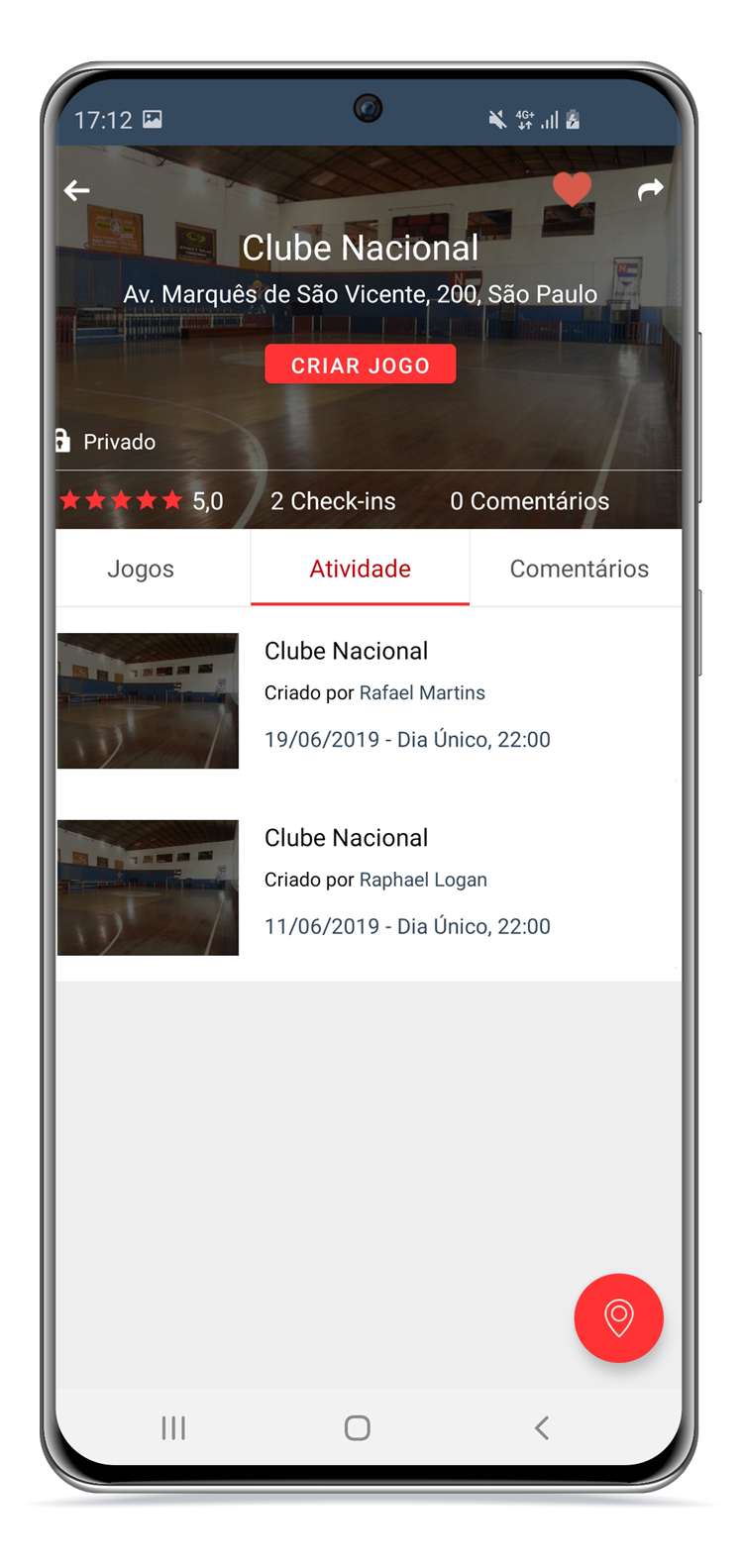Screen dimensions: 743x1568
Task: Tap the red location pin floating button
Action: coord(618,1317)
